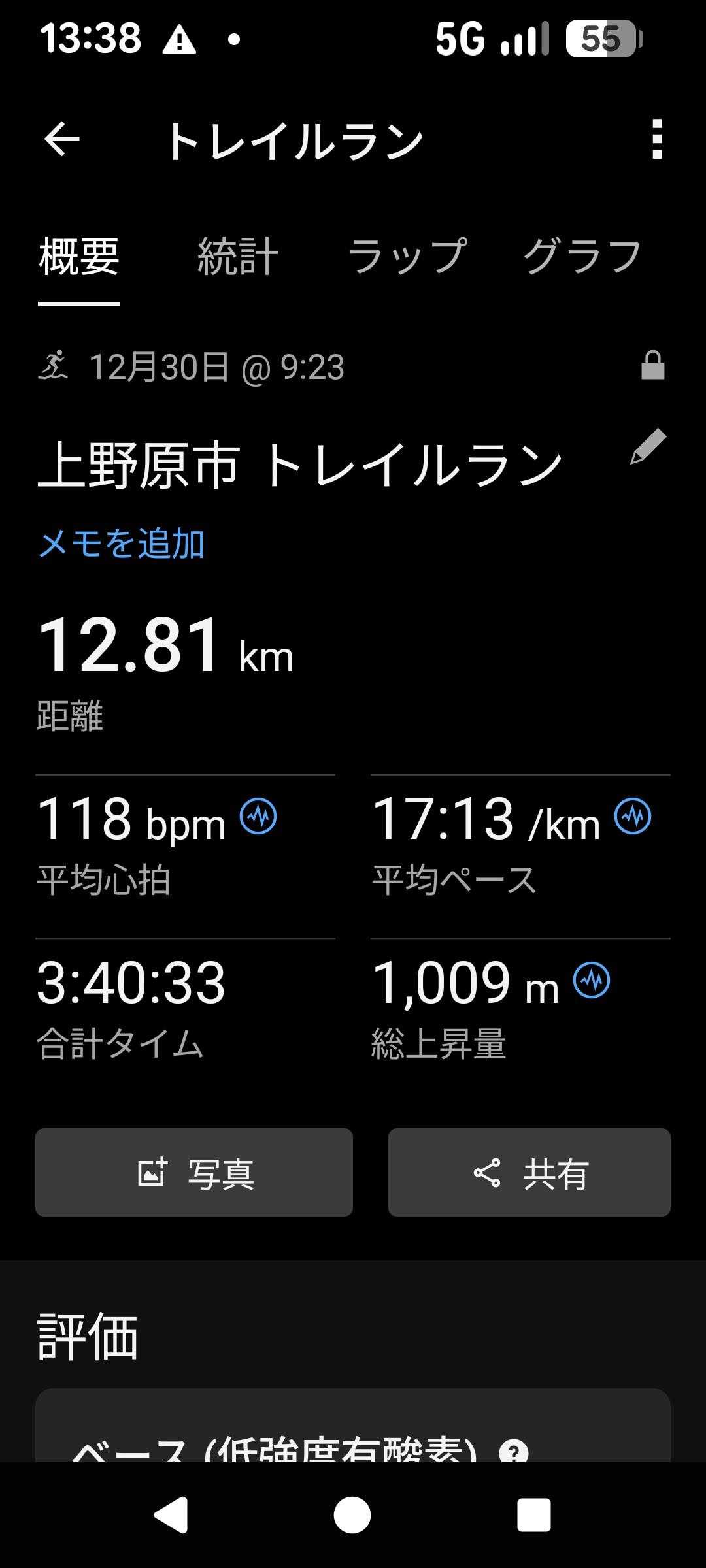
Task: Open the グラフ tab
Action: (x=582, y=257)
